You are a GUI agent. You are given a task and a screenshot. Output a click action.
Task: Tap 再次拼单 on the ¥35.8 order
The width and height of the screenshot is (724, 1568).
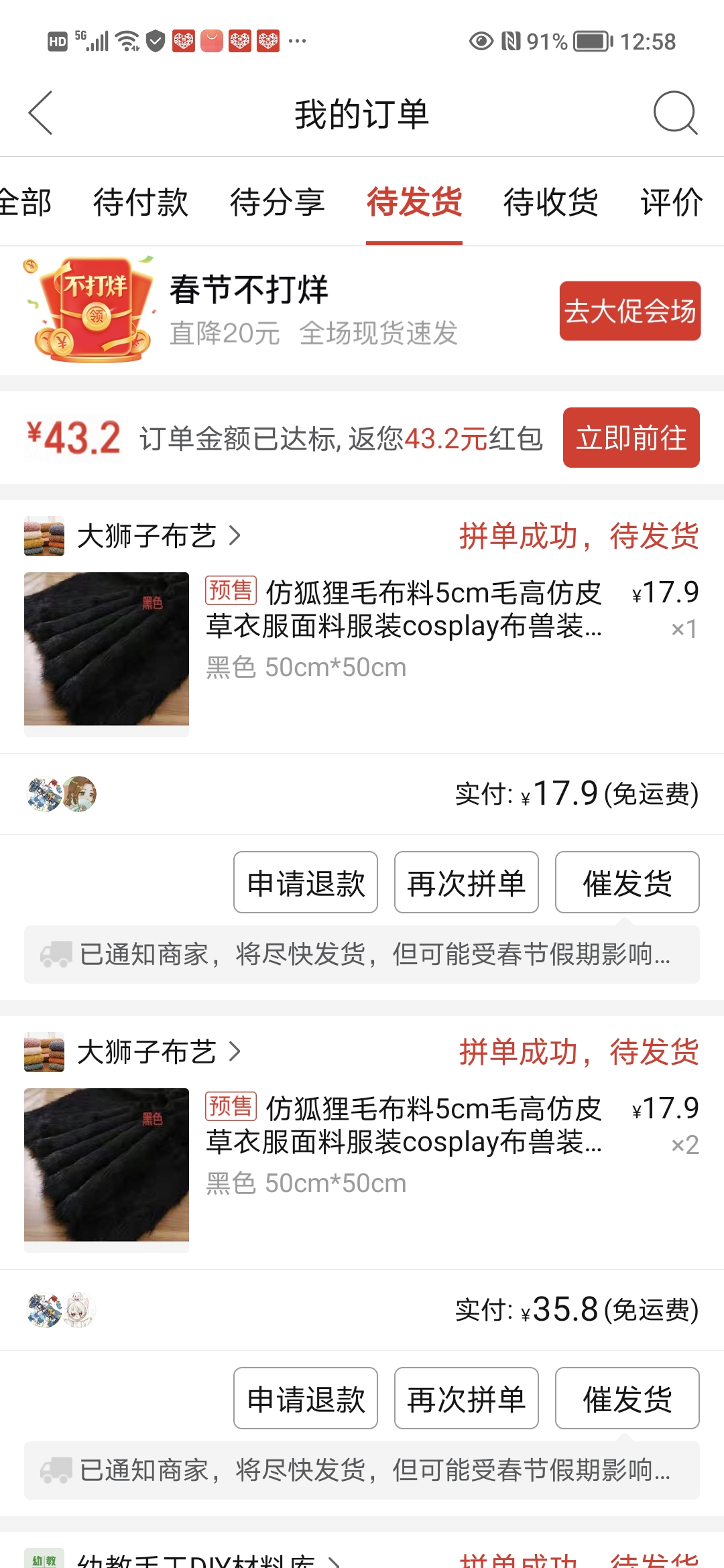tap(467, 1398)
